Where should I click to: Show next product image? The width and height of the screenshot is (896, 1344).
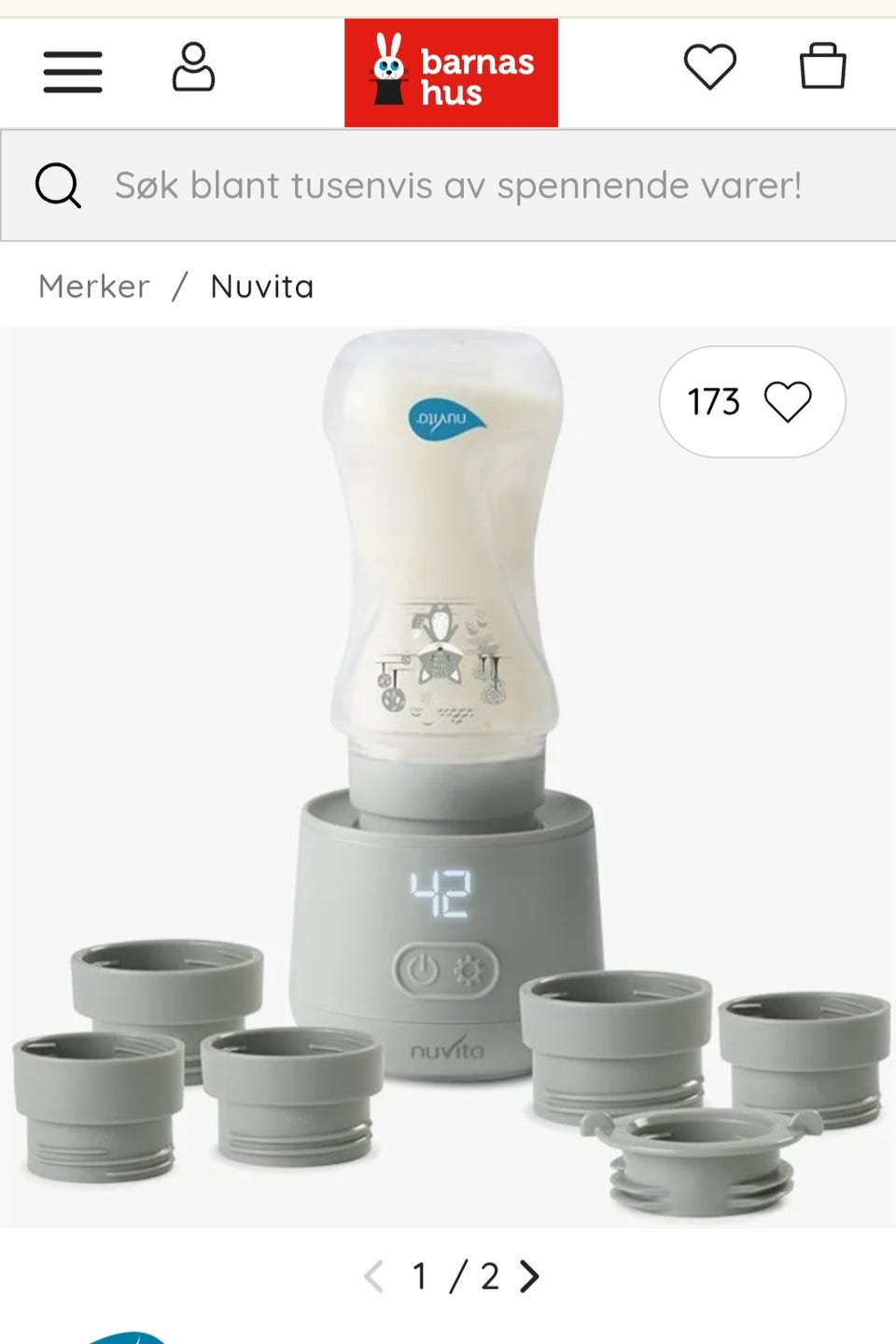[x=529, y=1276]
